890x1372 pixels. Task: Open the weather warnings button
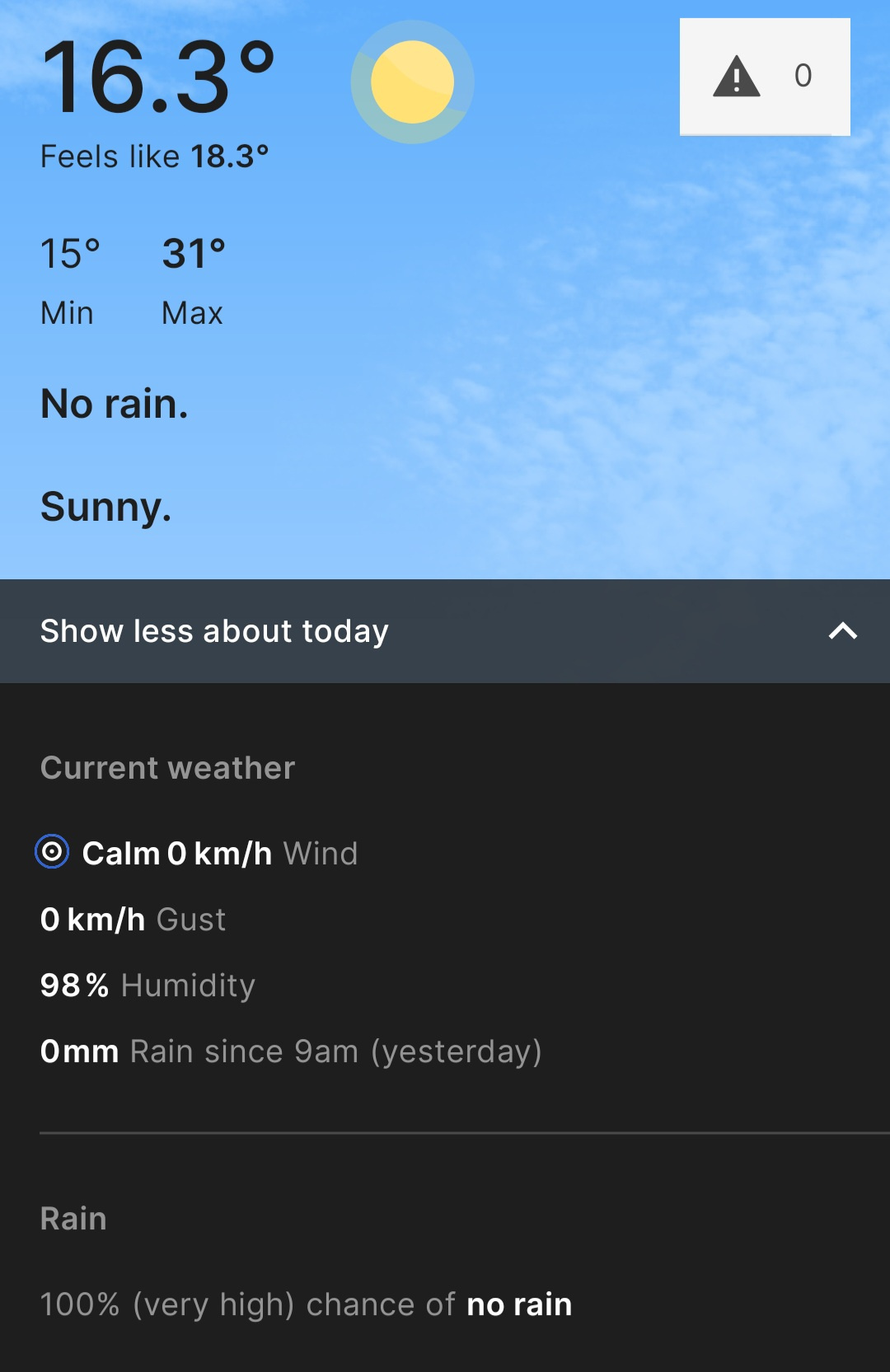(764, 77)
